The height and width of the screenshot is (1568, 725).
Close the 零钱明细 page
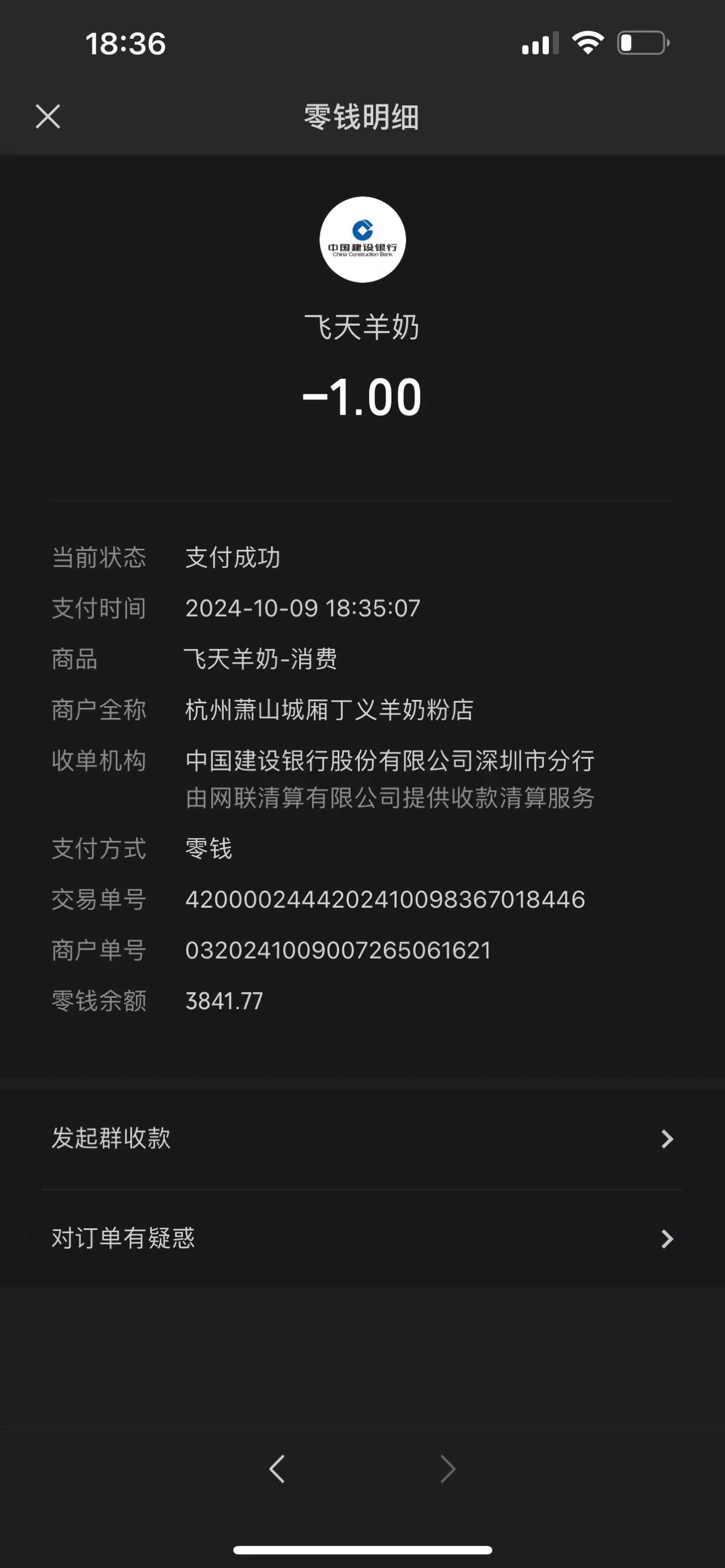pyautogui.click(x=48, y=116)
